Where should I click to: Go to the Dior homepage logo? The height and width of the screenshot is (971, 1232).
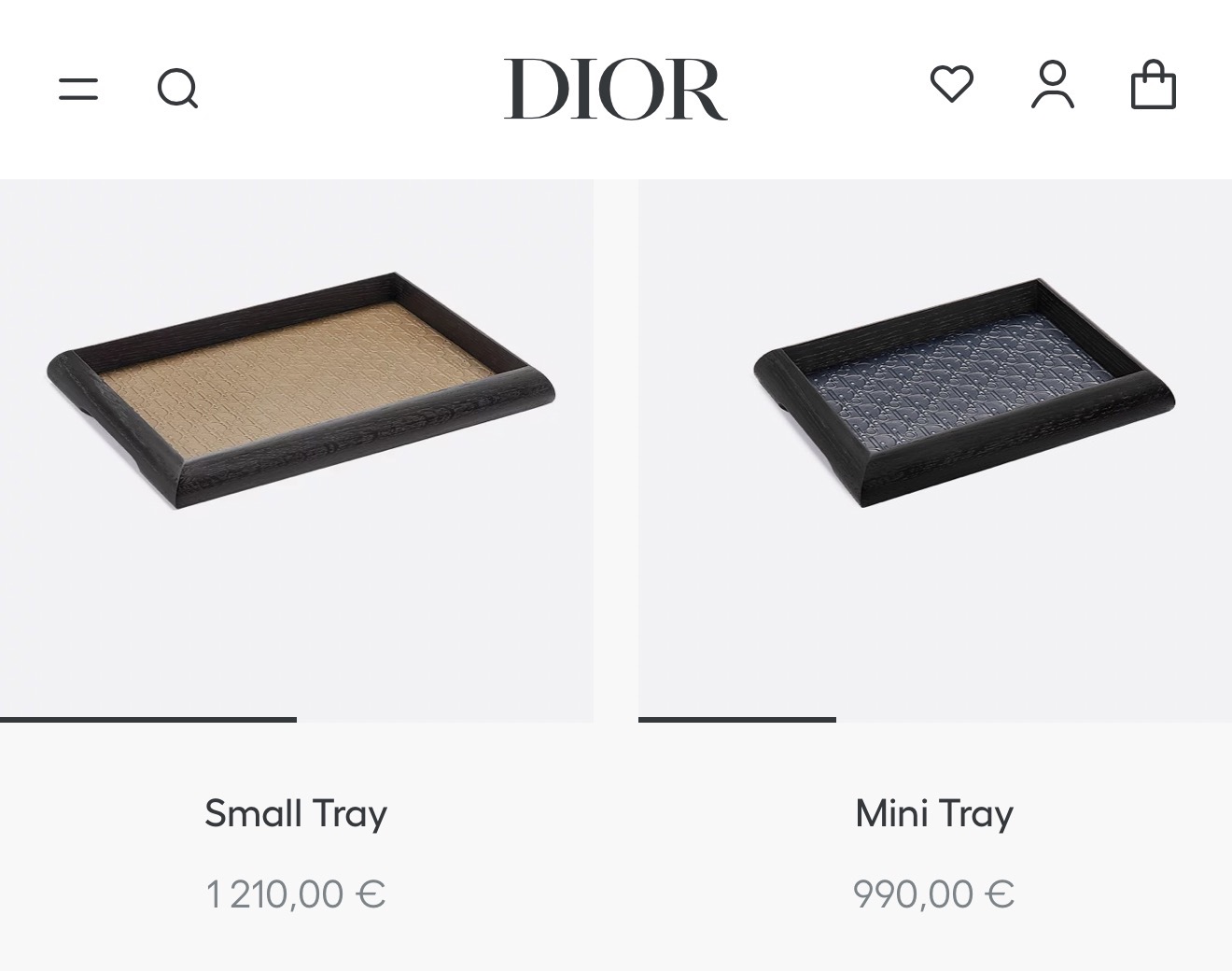coord(615,90)
